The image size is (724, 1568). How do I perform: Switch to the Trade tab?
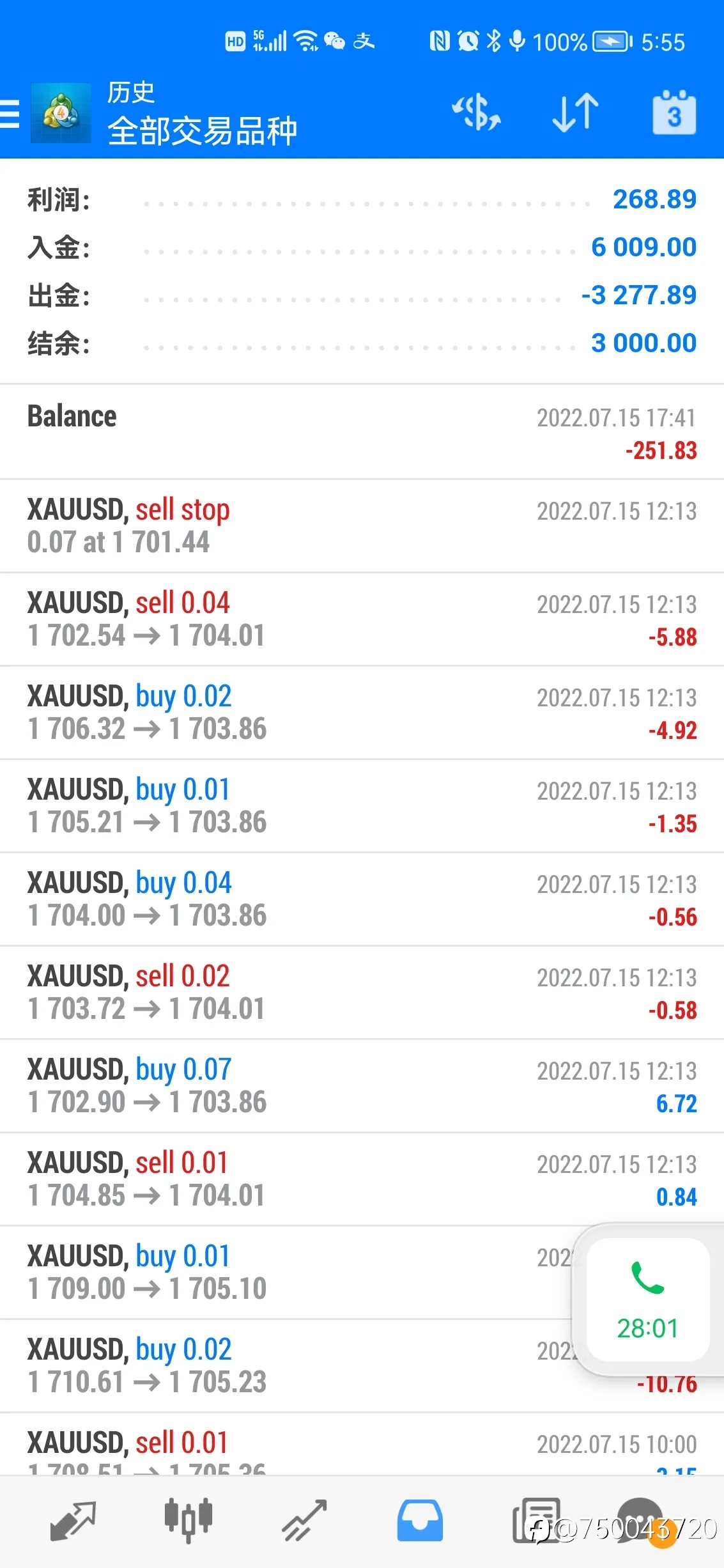click(304, 1521)
